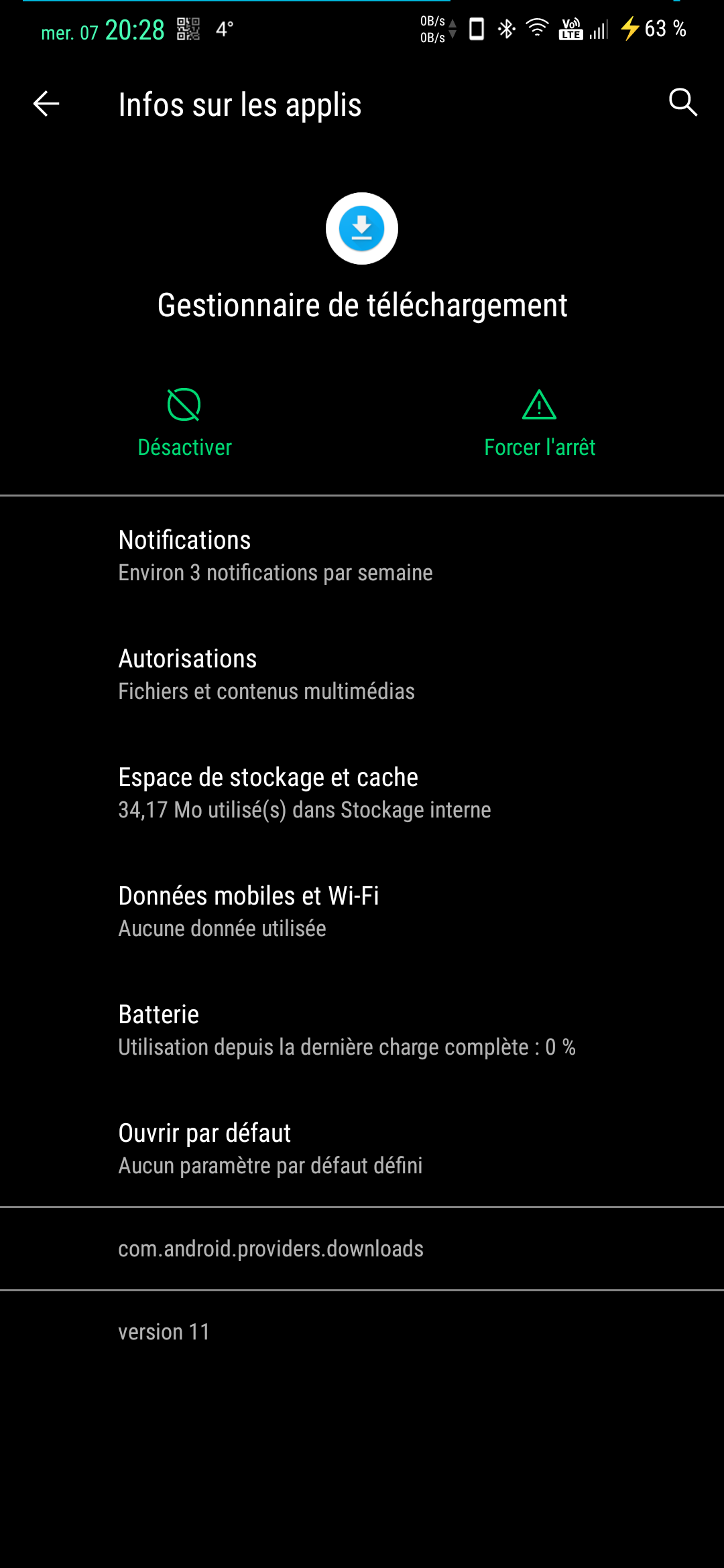The height and width of the screenshot is (1568, 724).
Task: Open the Notifications settings row
Action: click(362, 556)
